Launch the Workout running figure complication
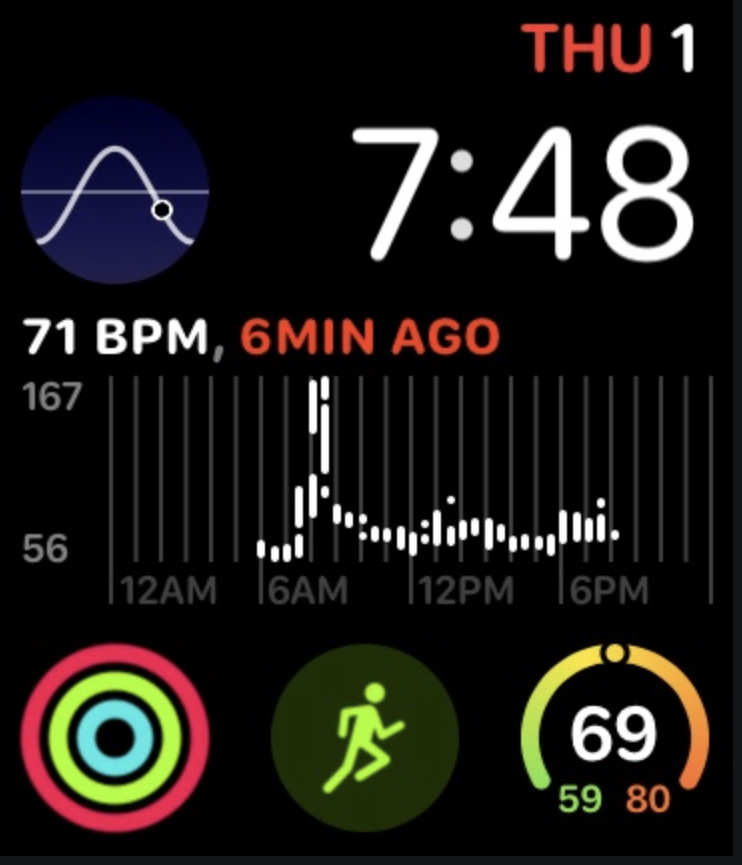The width and height of the screenshot is (742, 865). [365, 737]
